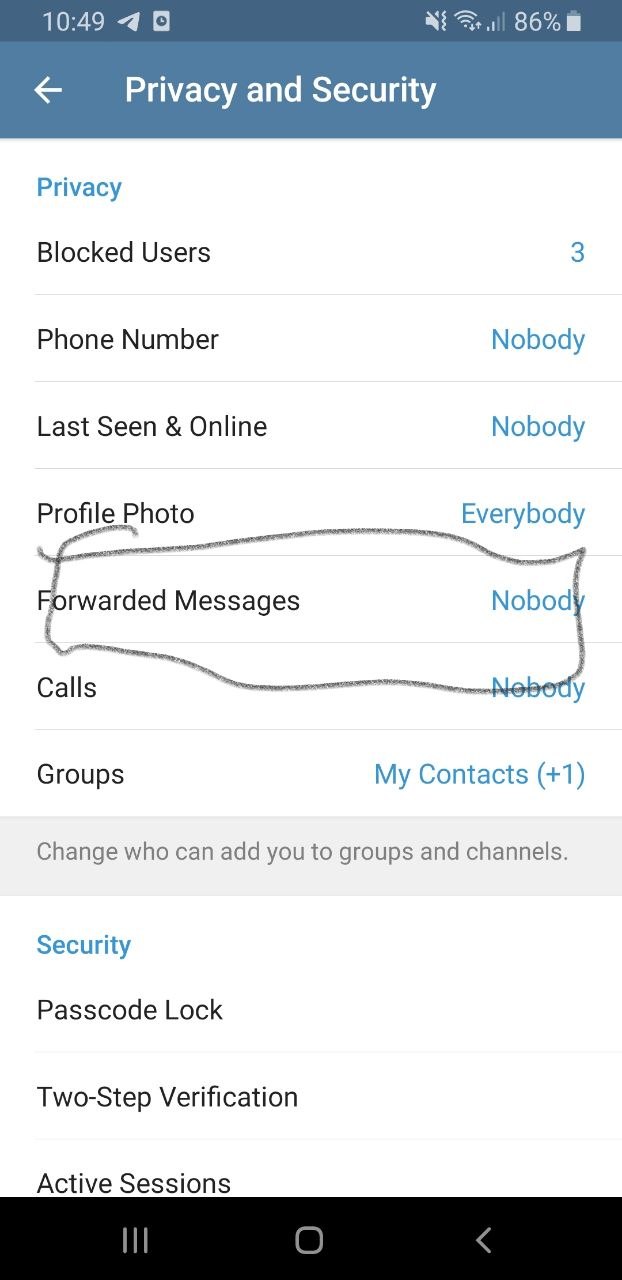
Task: Open Two-Step Verification settings
Action: [x=311, y=1097]
